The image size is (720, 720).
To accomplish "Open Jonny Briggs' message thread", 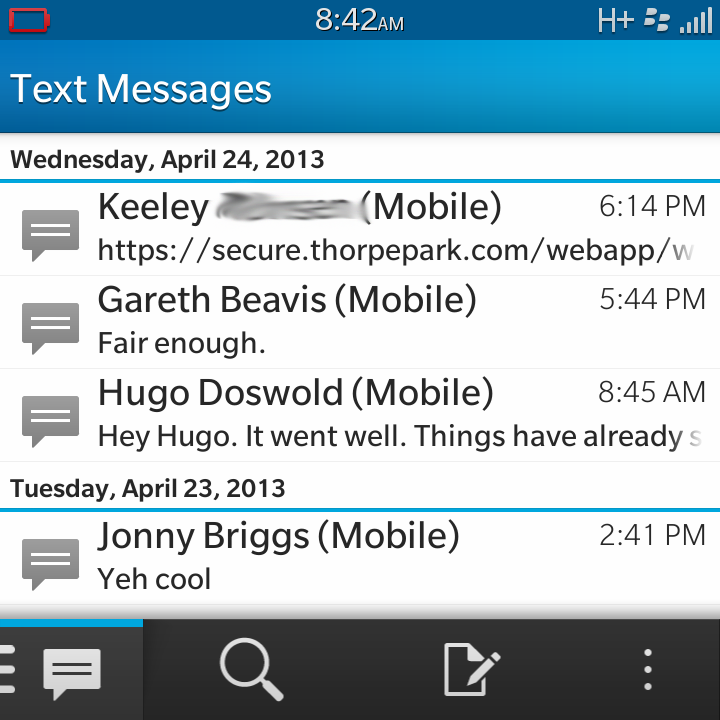I will pyautogui.click(x=360, y=557).
